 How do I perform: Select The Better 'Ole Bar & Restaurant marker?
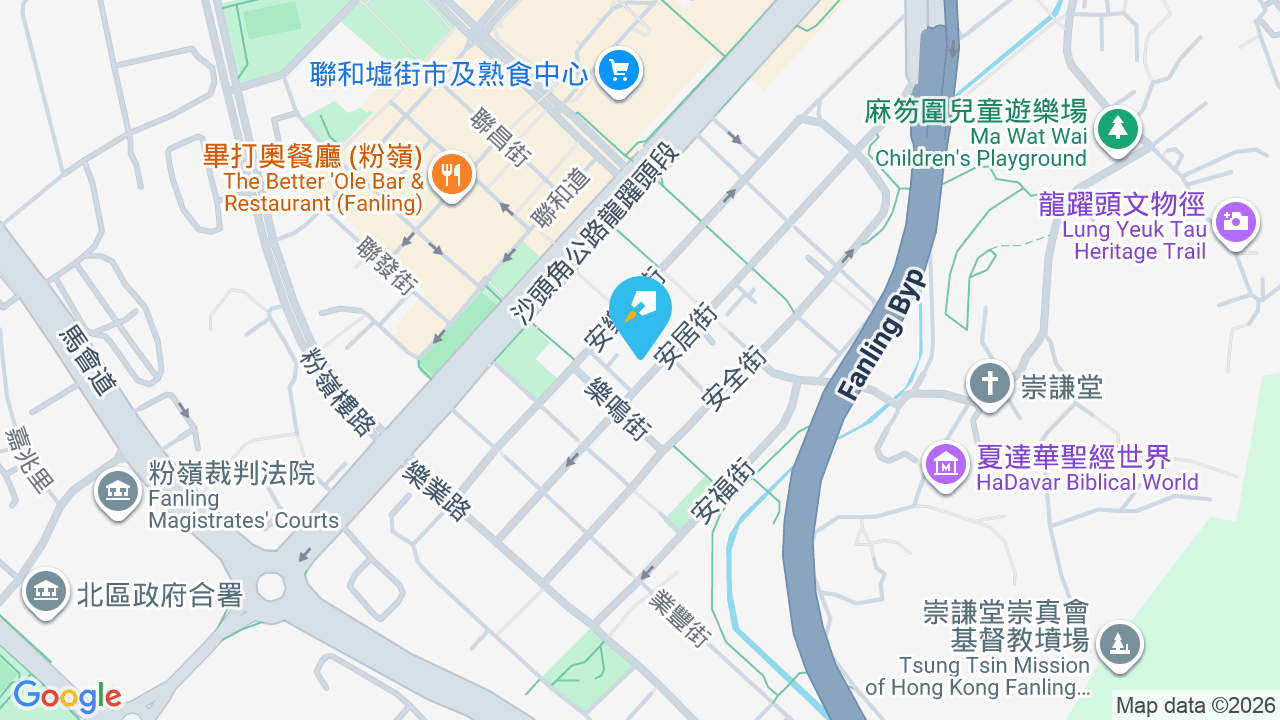pos(452,177)
